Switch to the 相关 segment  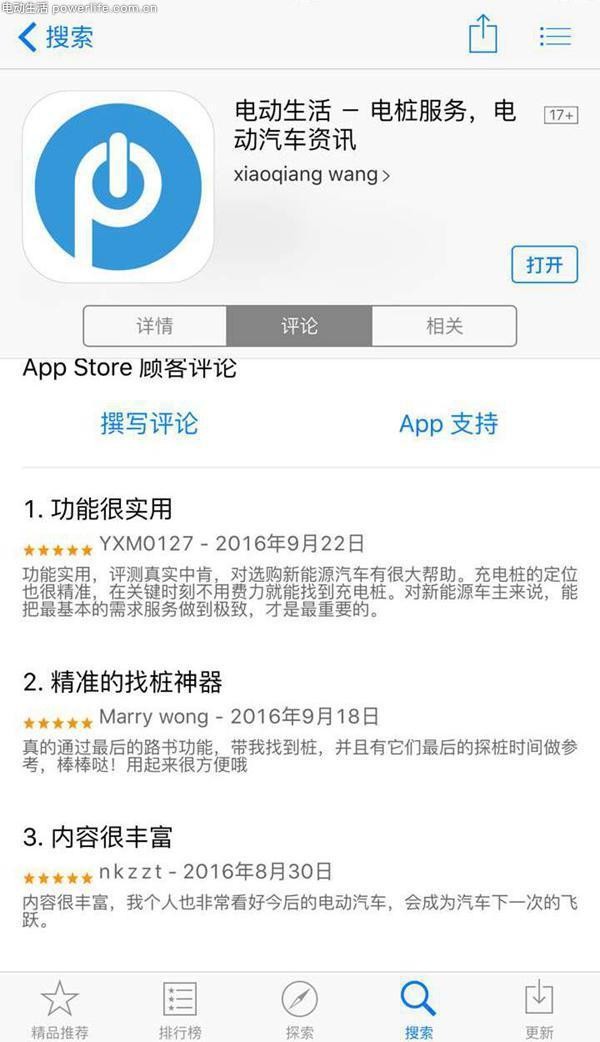coord(444,326)
